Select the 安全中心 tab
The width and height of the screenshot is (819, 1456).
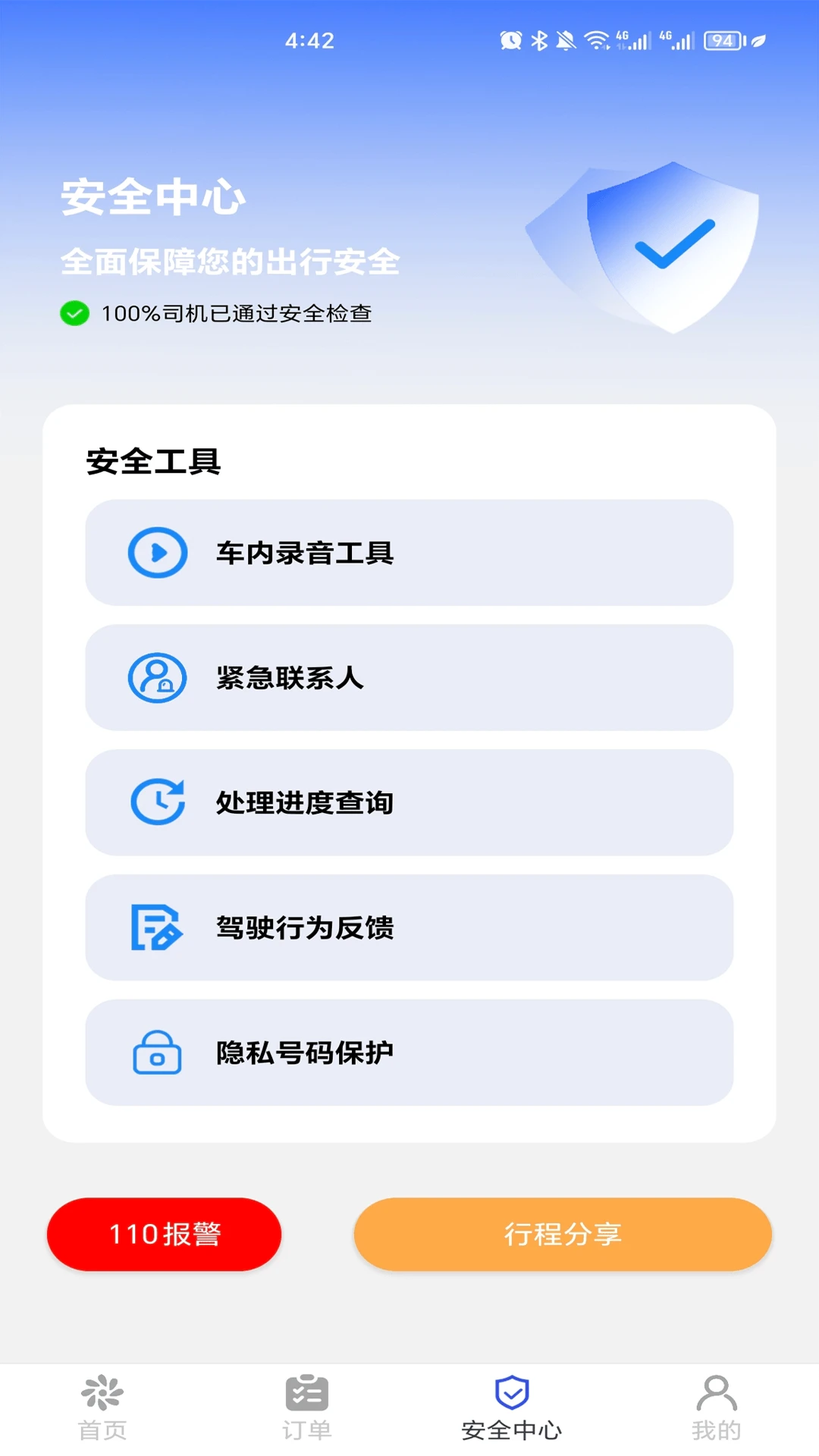[x=512, y=1408]
